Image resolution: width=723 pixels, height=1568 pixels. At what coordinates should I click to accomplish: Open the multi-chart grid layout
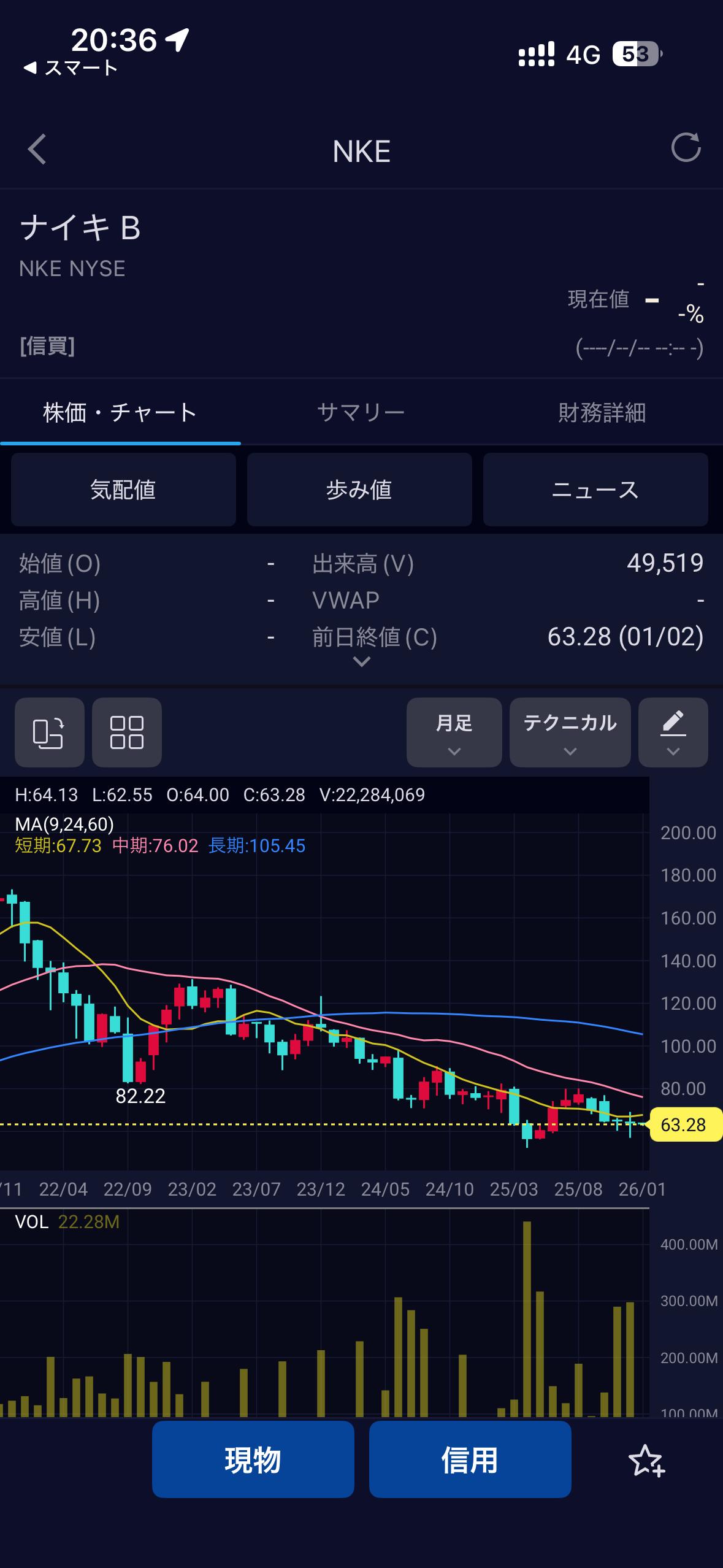point(127,732)
